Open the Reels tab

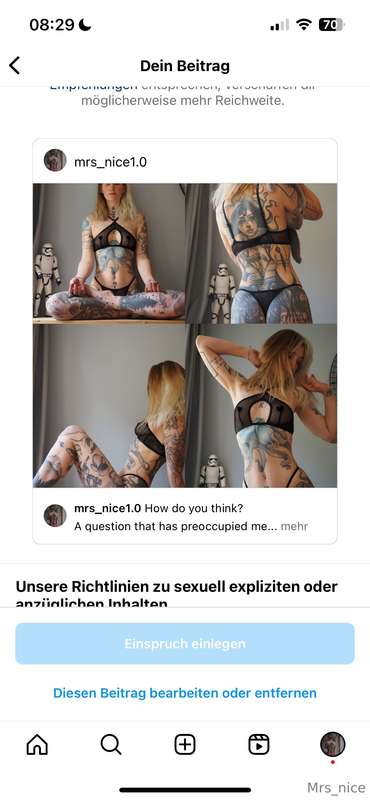click(259, 744)
